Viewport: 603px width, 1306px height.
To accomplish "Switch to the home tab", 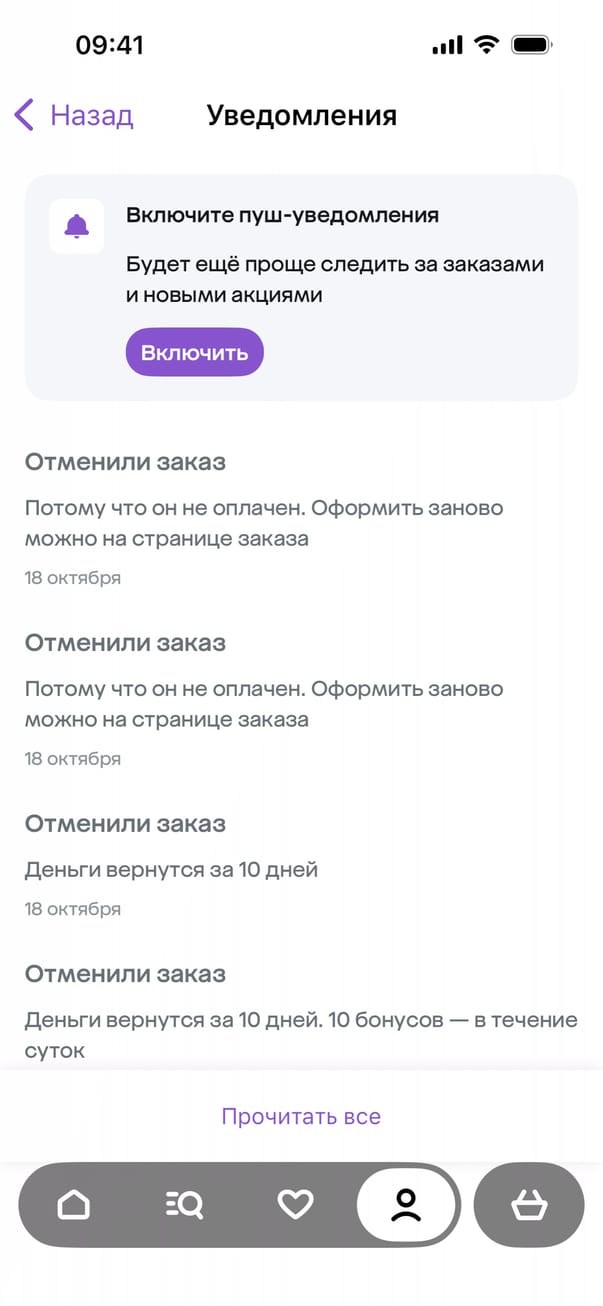I will point(74,1205).
